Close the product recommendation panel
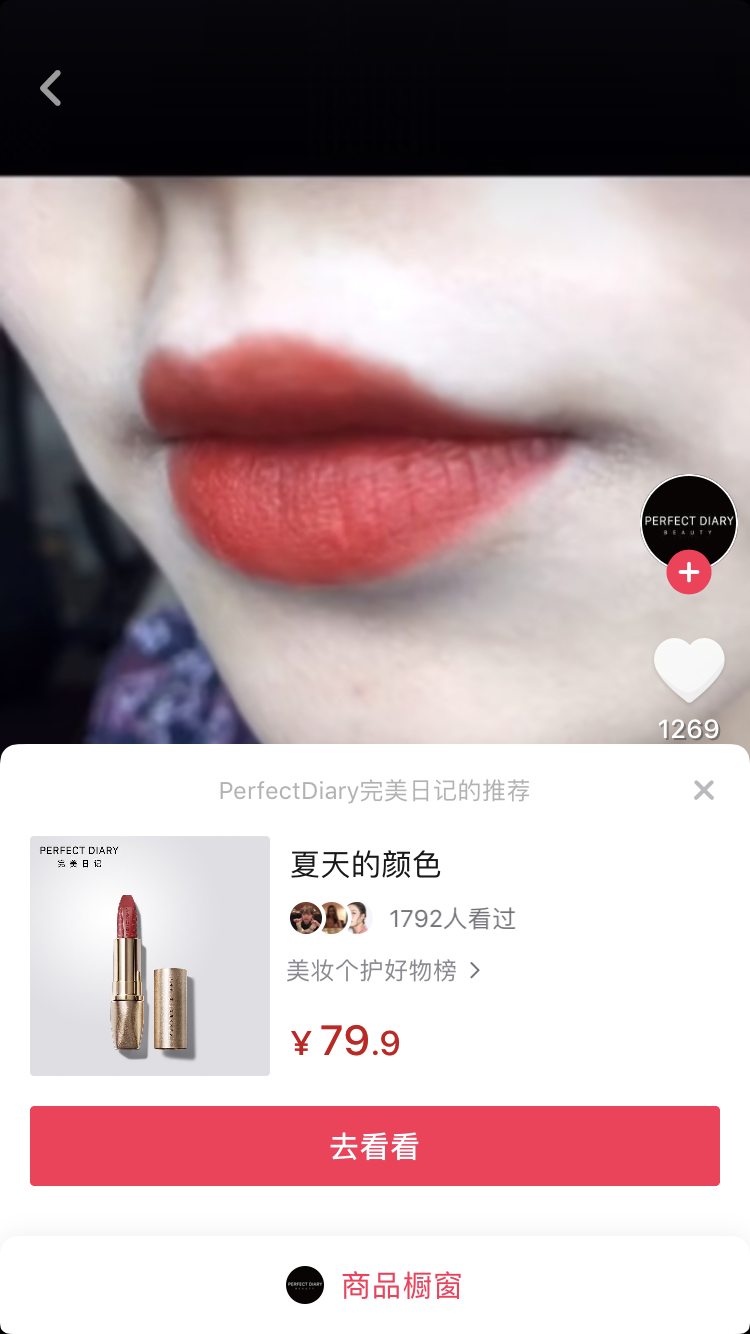Viewport: 750px width, 1334px height. 703,790
